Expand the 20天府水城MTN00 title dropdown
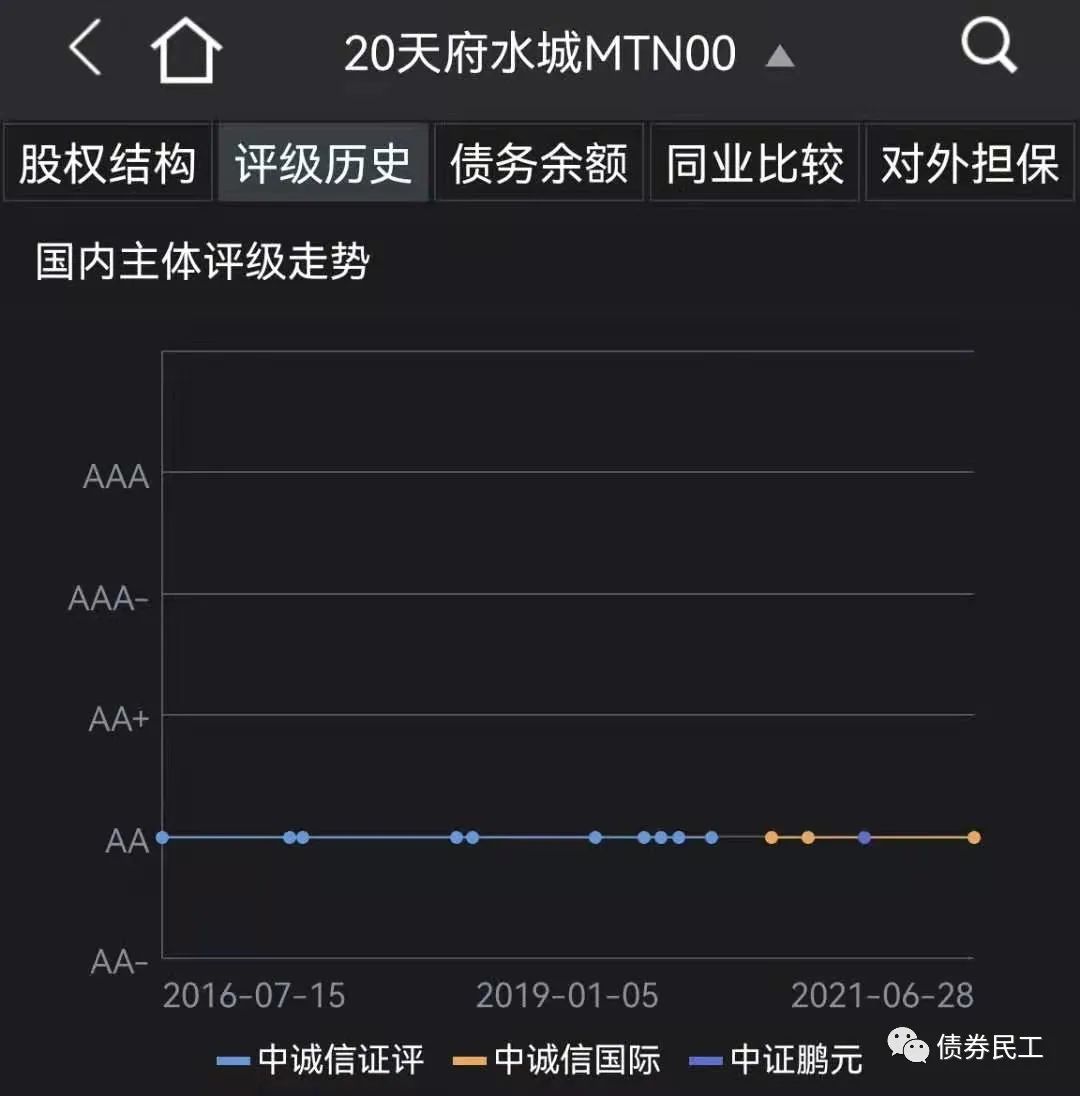The height and width of the screenshot is (1096, 1080). point(780,56)
